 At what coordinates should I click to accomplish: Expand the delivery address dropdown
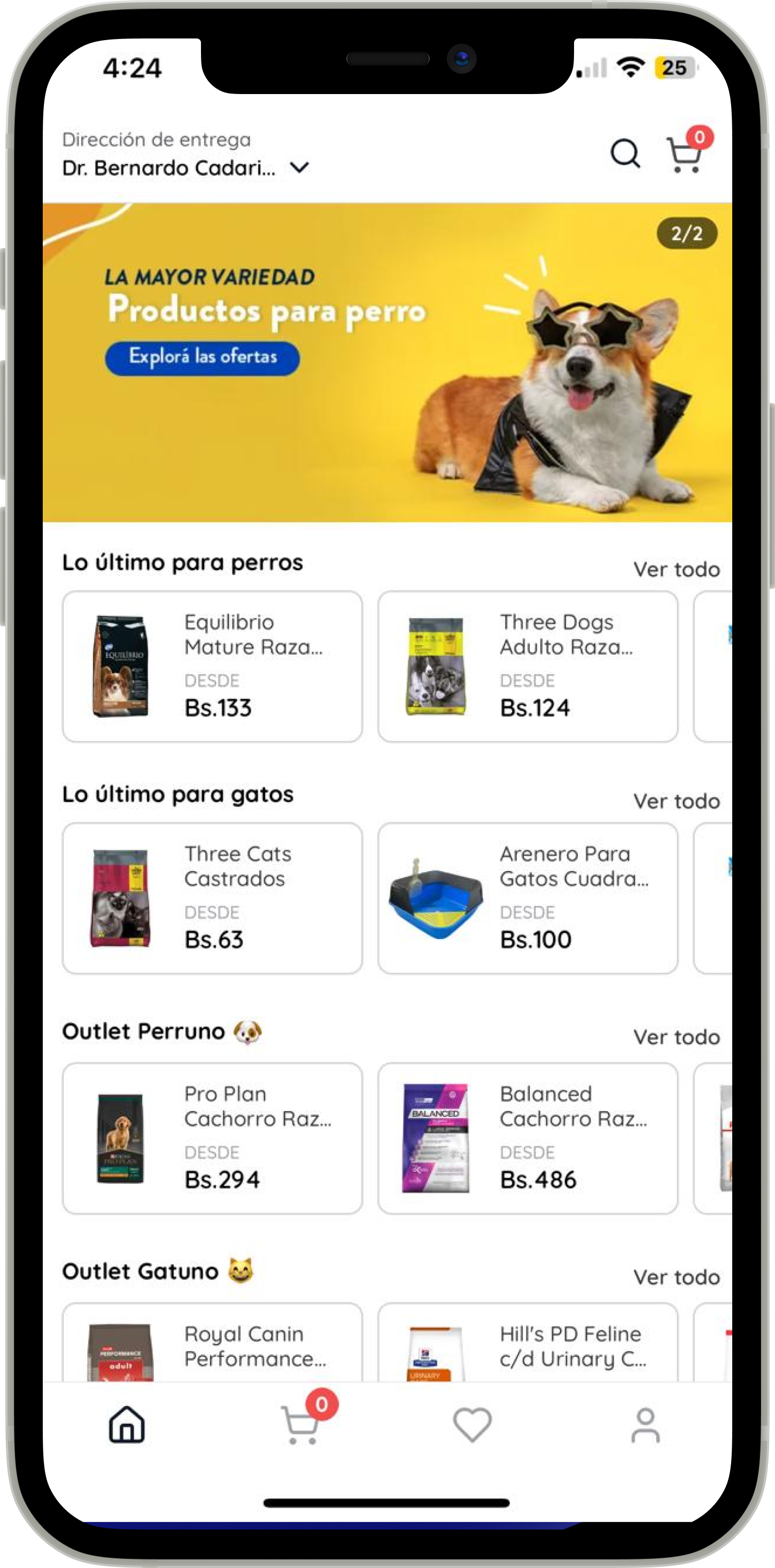299,167
